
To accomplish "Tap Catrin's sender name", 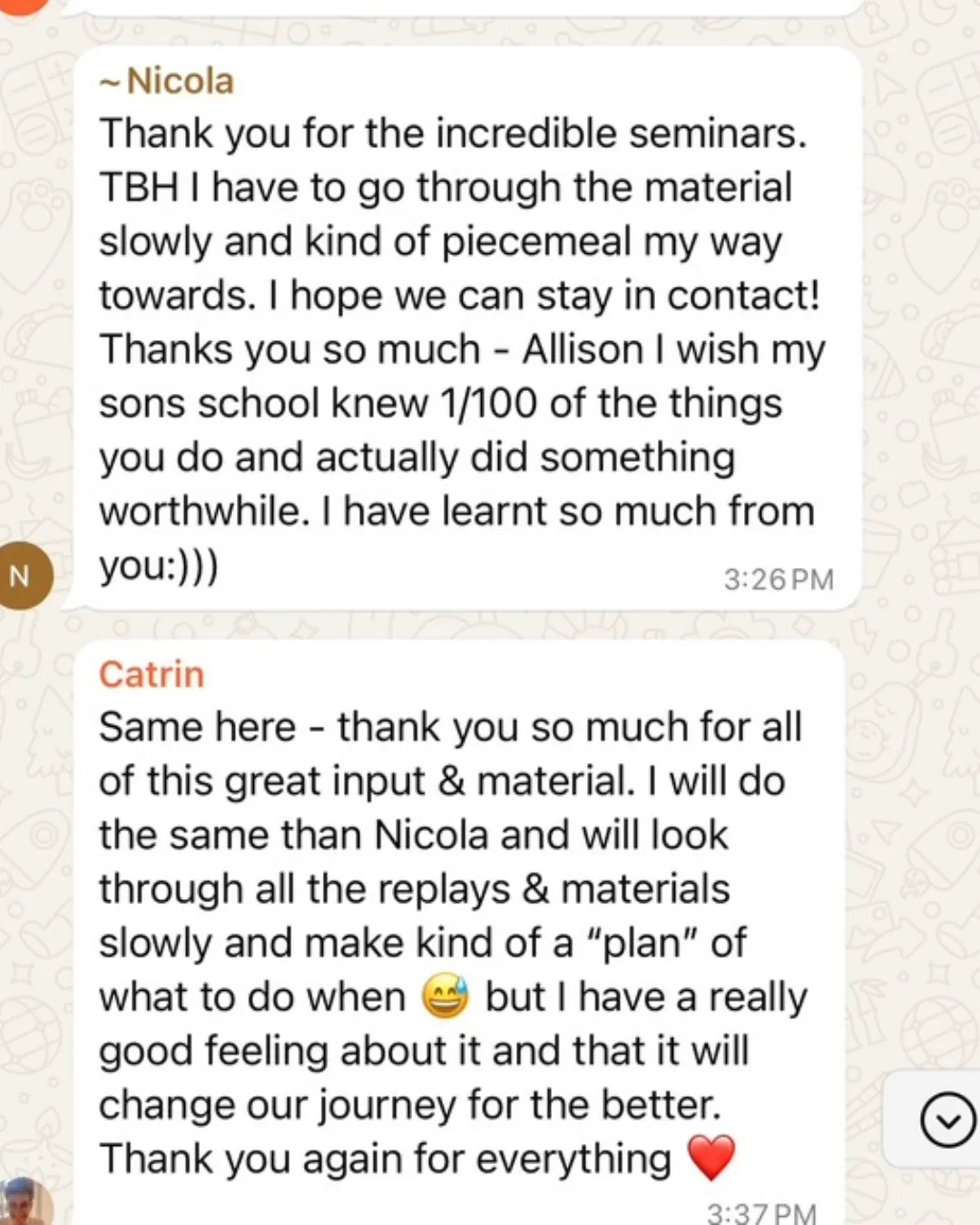I will pos(152,674).
